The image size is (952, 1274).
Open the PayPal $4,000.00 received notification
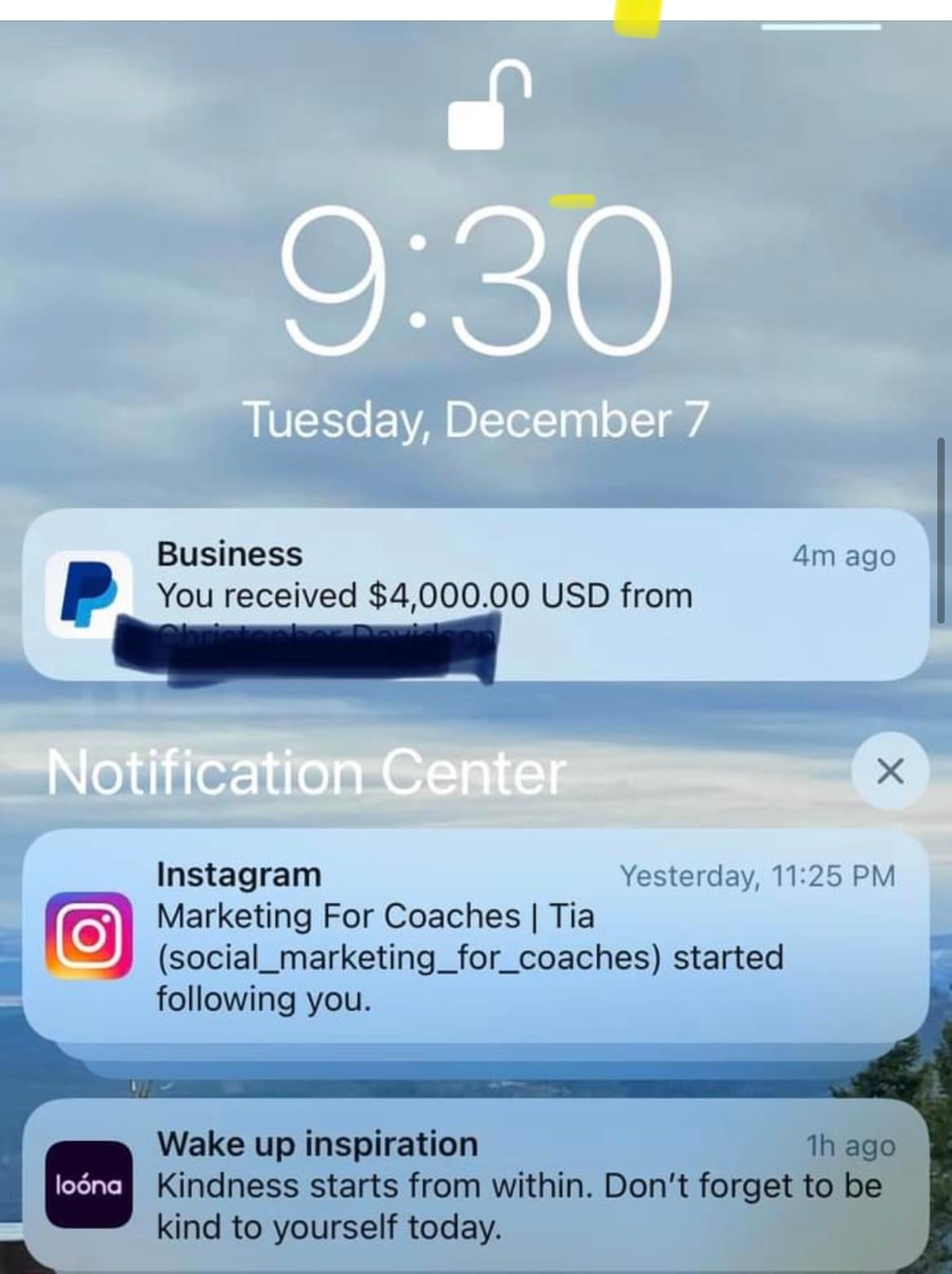pos(475,594)
